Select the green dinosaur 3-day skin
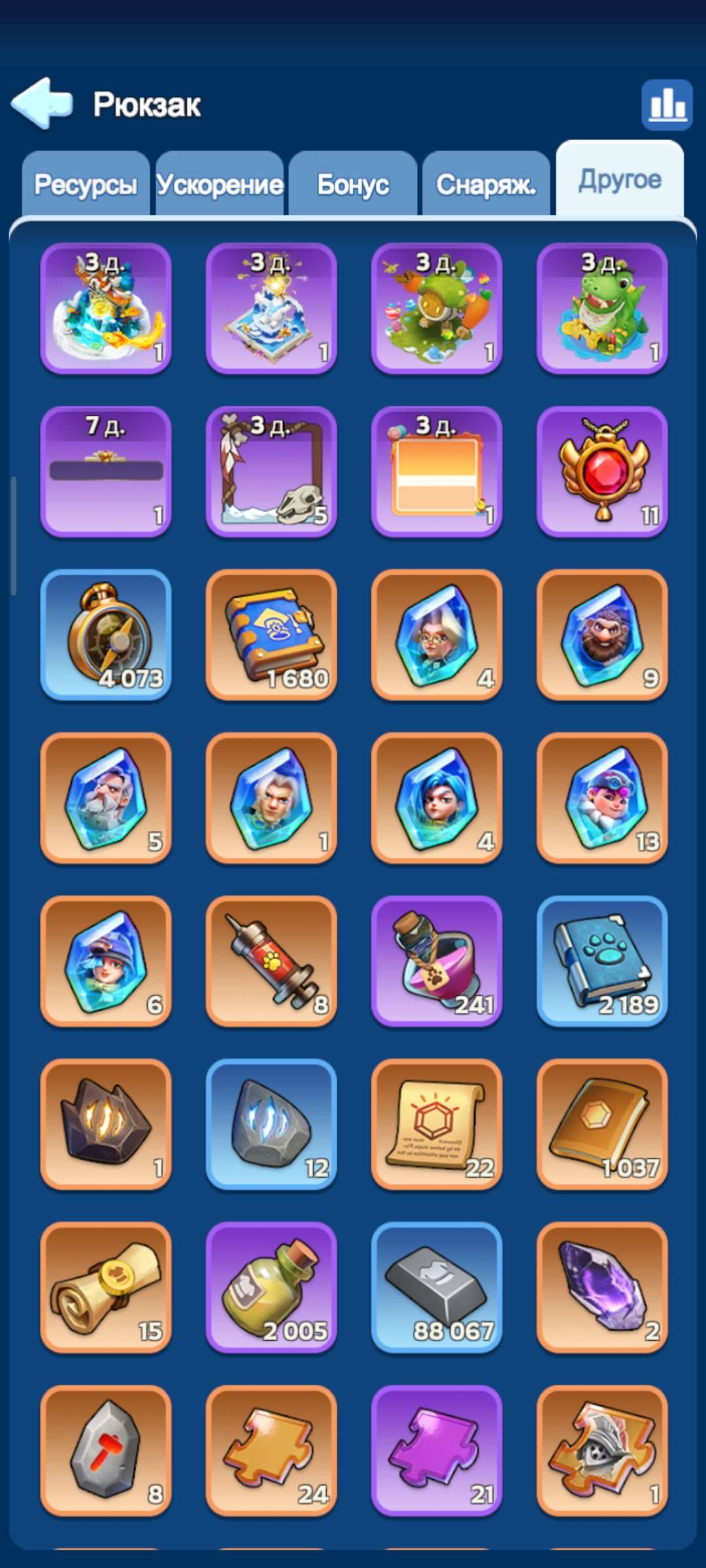The height and width of the screenshot is (1568, 706). pos(602,308)
